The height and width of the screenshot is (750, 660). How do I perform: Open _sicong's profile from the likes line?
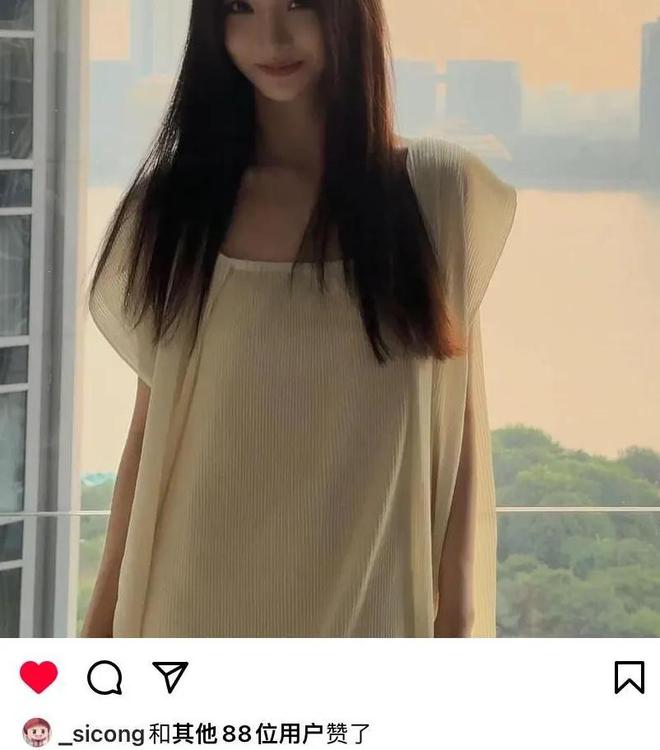(x=101, y=734)
